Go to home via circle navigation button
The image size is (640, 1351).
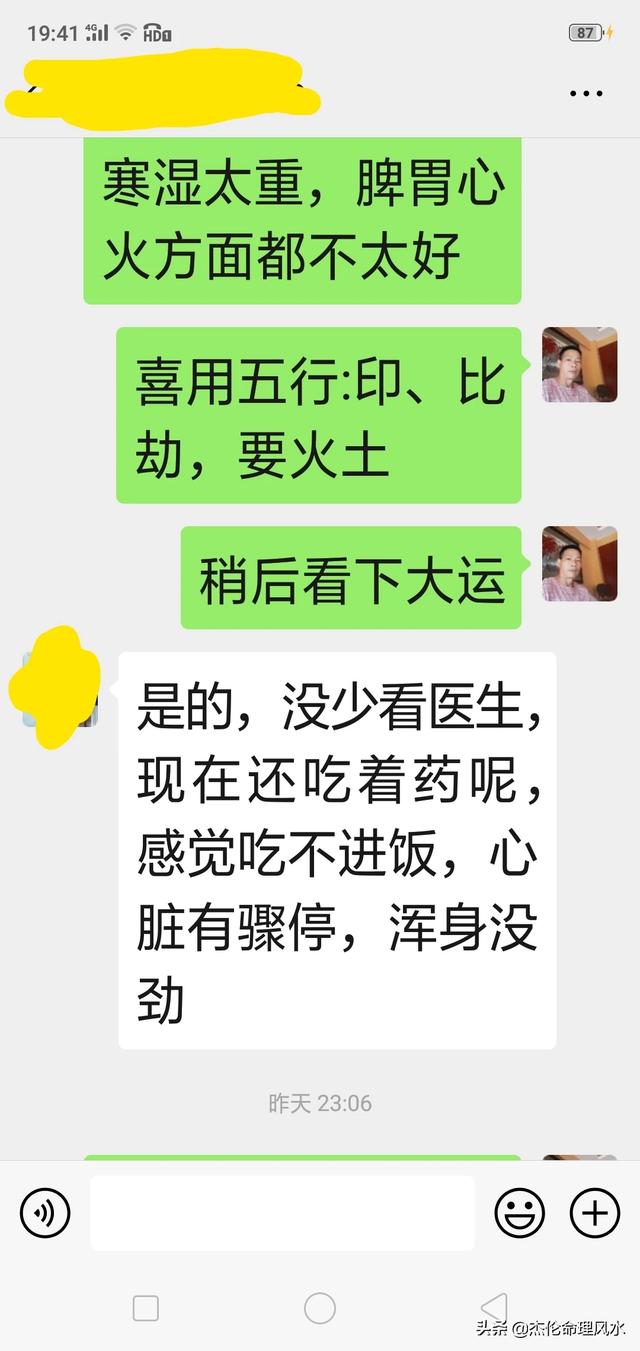coord(320,1307)
